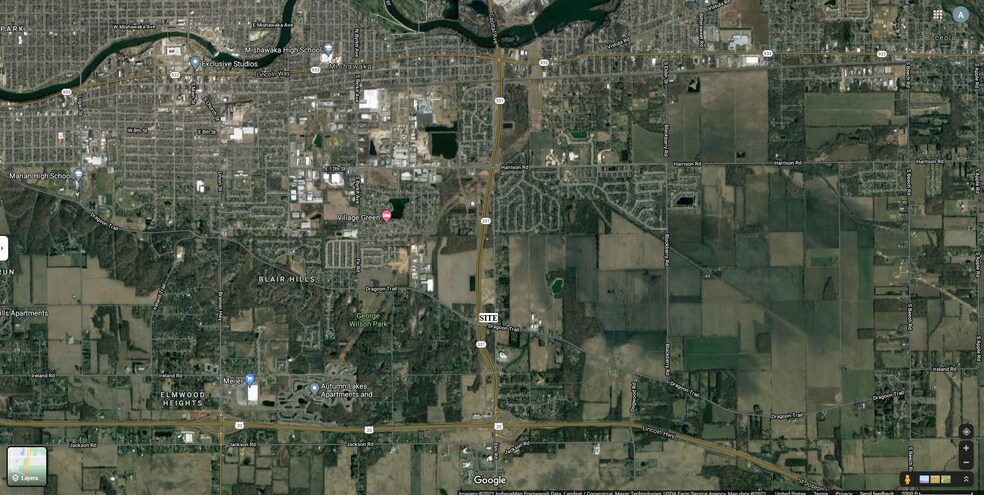Screen dimensions: 984x495
Task: Open the Google apps grid
Action: pyautogui.click(x=938, y=15)
